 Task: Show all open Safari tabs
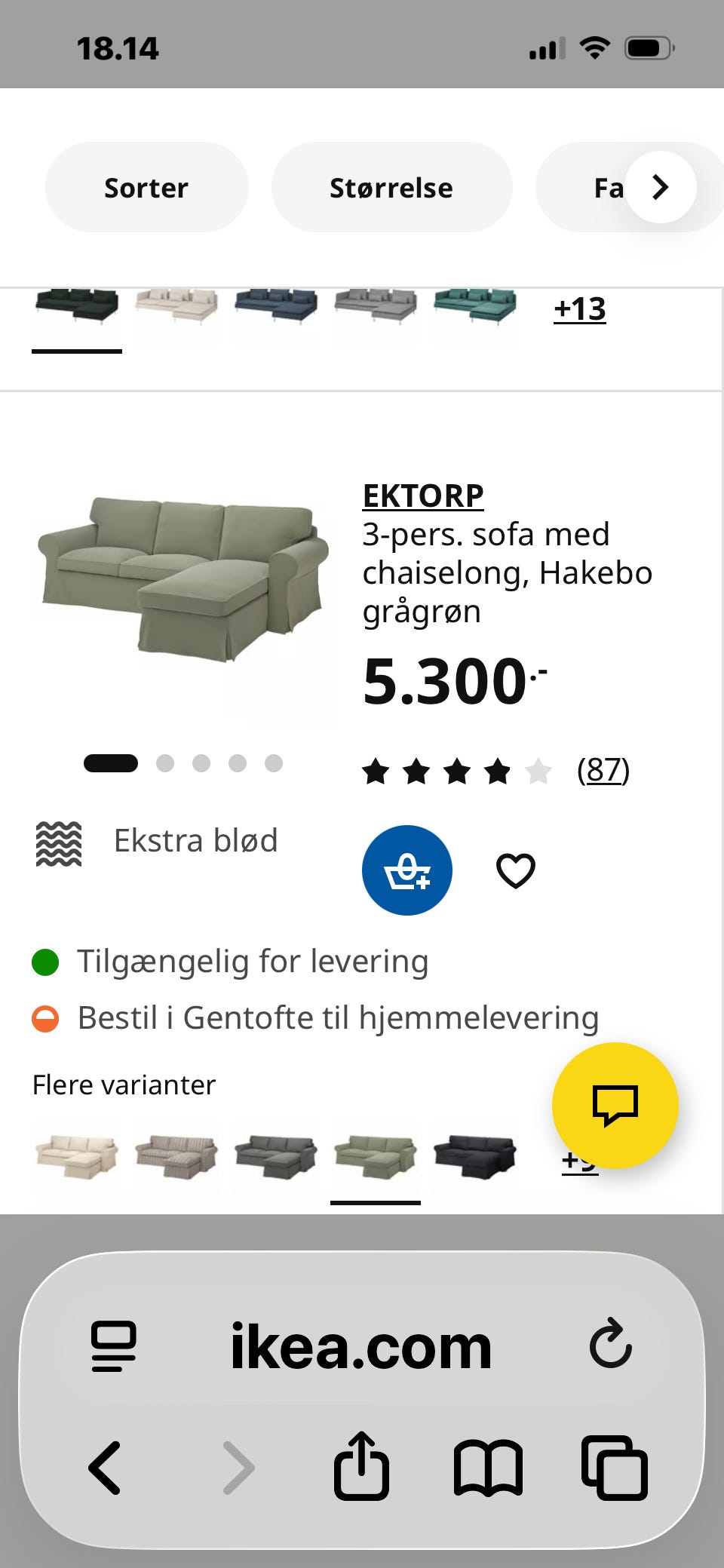click(x=615, y=1466)
